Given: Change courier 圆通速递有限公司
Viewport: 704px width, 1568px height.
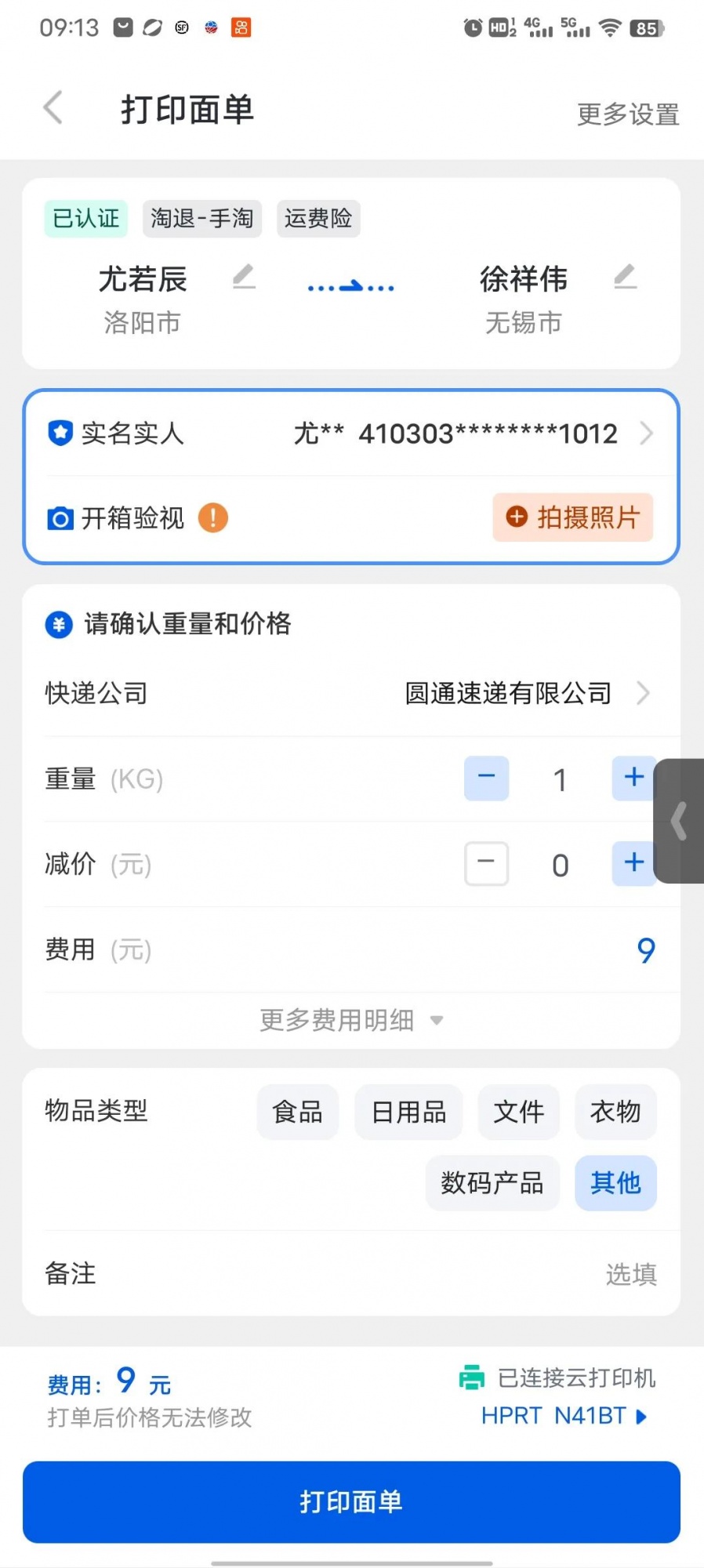Looking at the screenshot, I should coord(525,693).
